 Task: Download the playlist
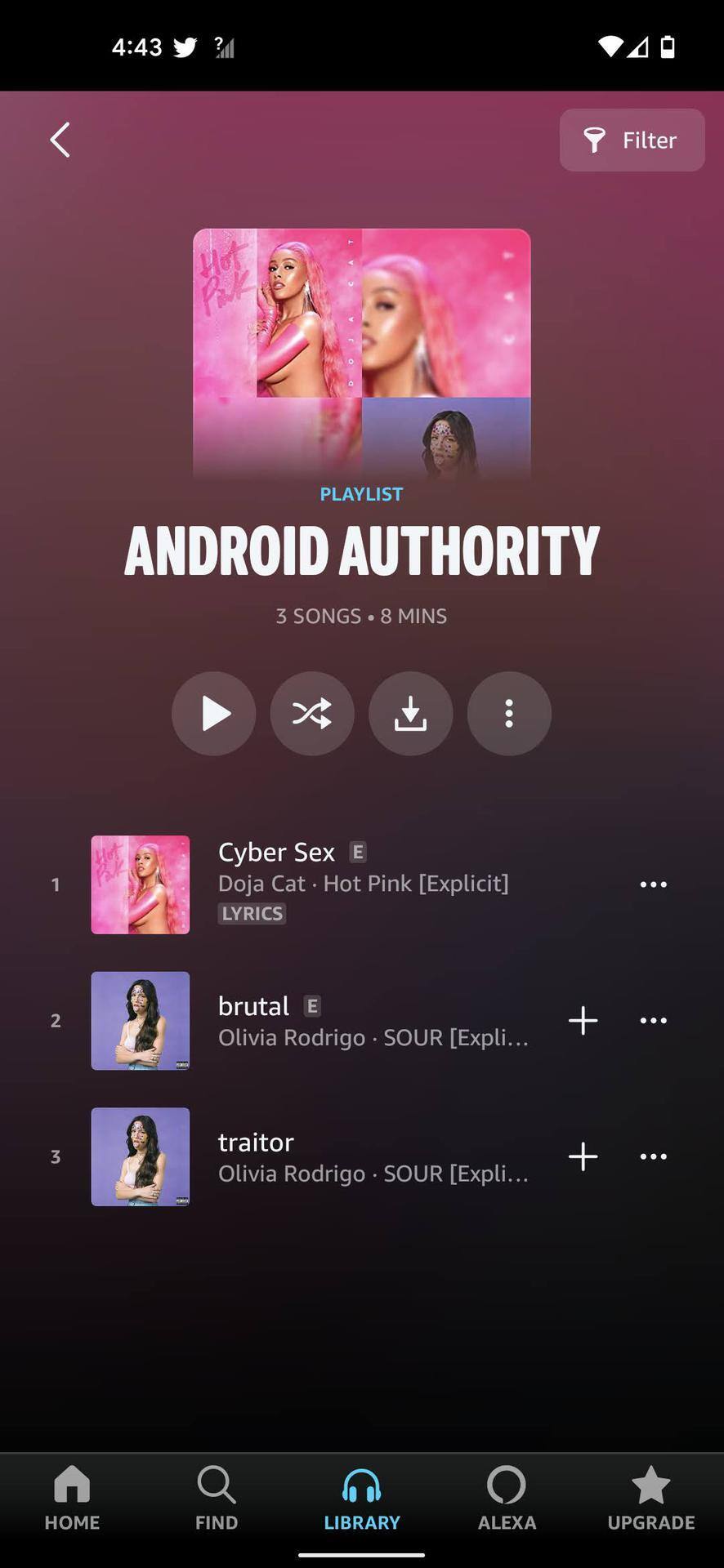tap(410, 714)
